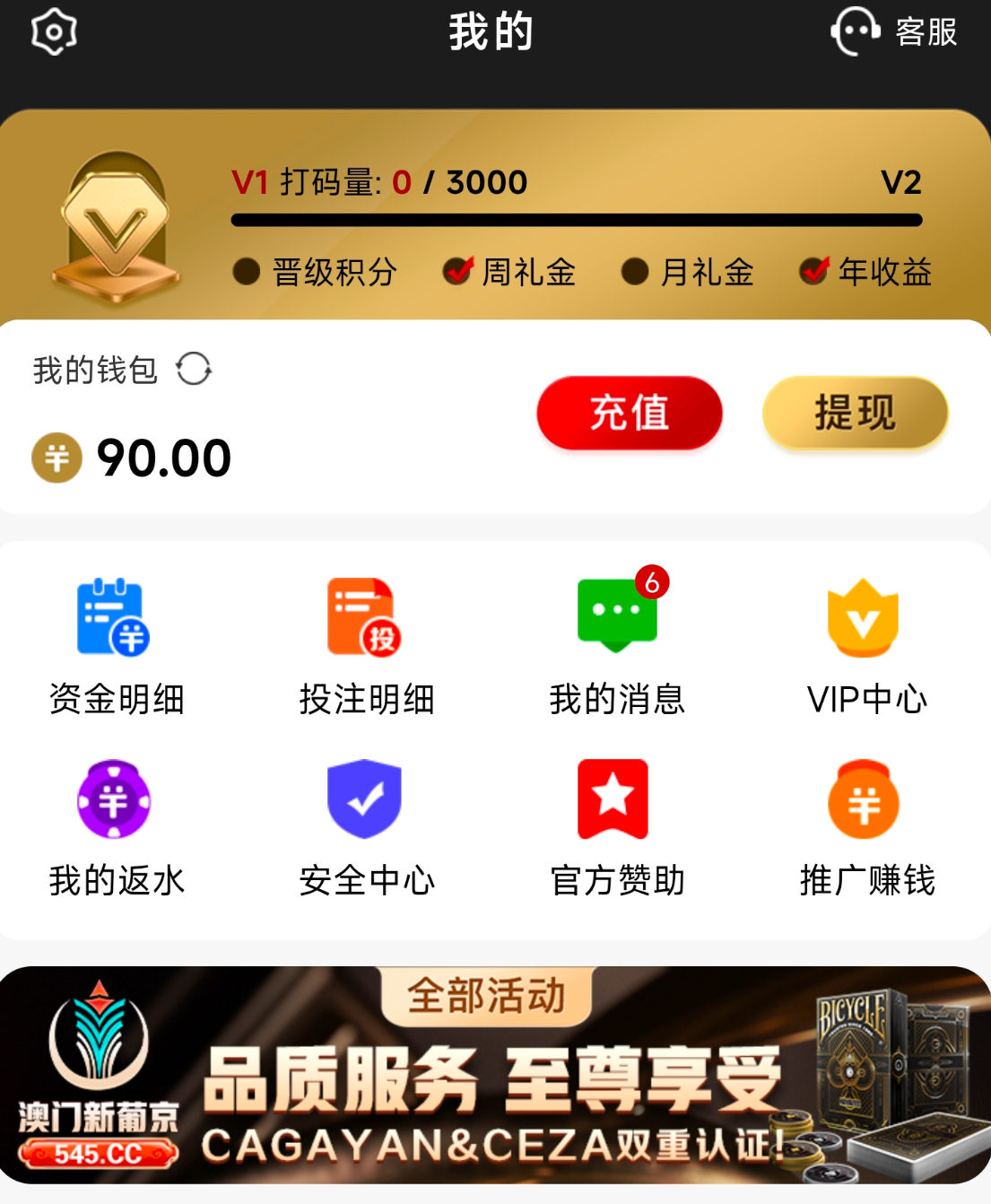The height and width of the screenshot is (1204, 991).
Task: Contact 客服 customer service
Action: pos(893,32)
